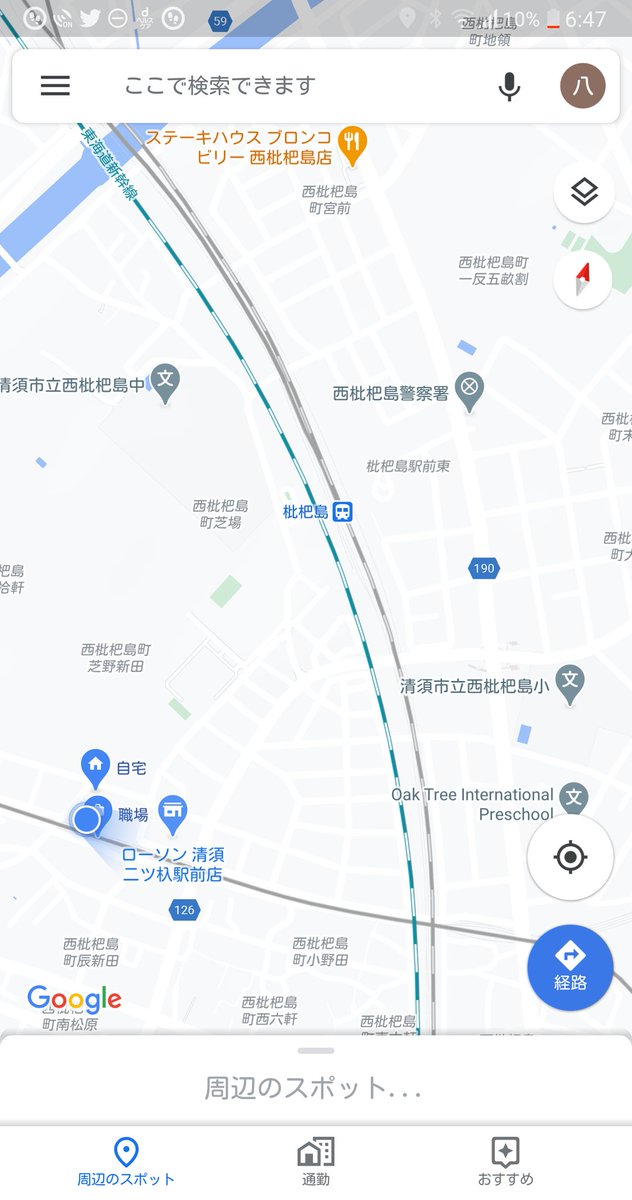Start voice search with microphone
The image size is (632, 1200).
pyautogui.click(x=509, y=86)
